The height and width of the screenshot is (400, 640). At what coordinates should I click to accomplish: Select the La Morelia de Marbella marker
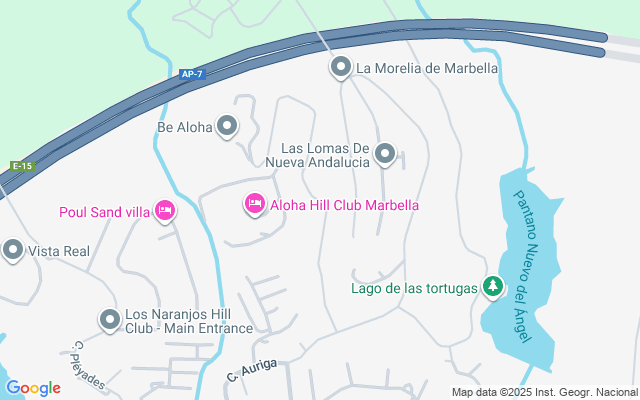[341, 68]
